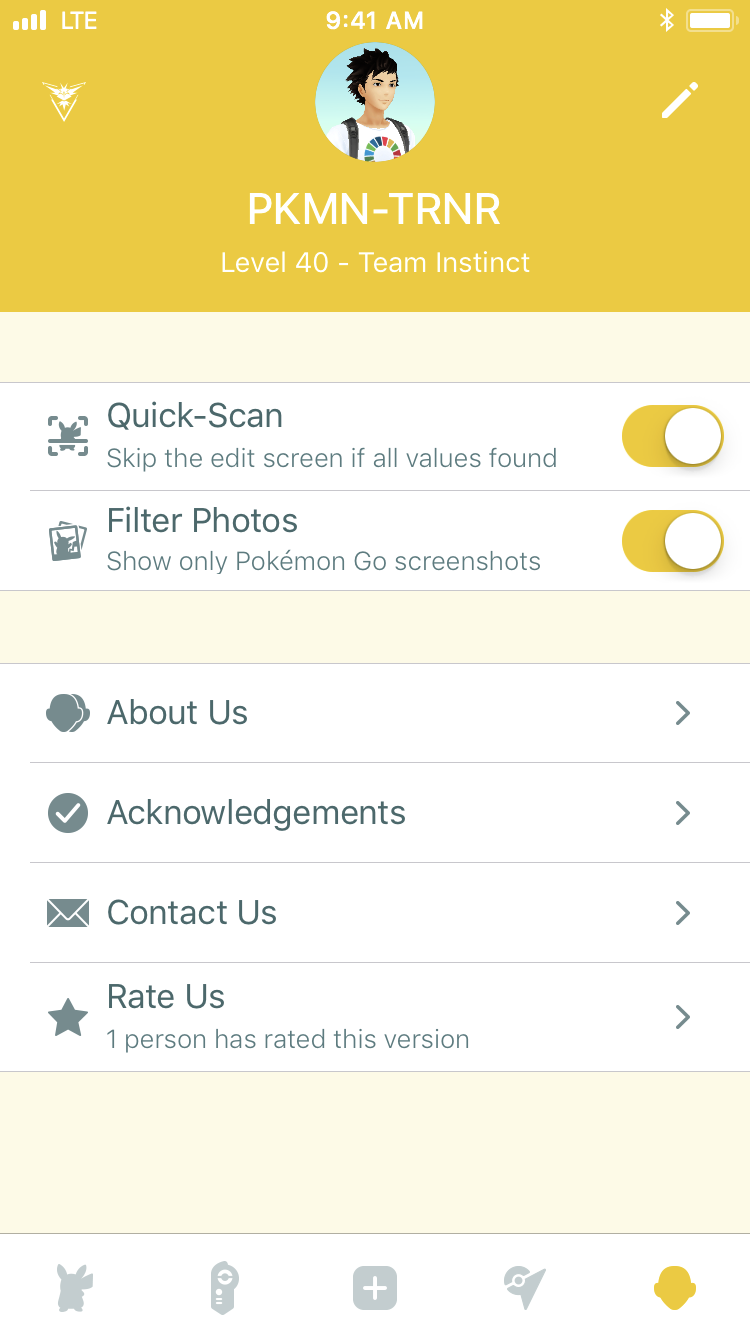750x1334 pixels.
Task: Switch to the remote-shaped second tab
Action: click(225, 1287)
